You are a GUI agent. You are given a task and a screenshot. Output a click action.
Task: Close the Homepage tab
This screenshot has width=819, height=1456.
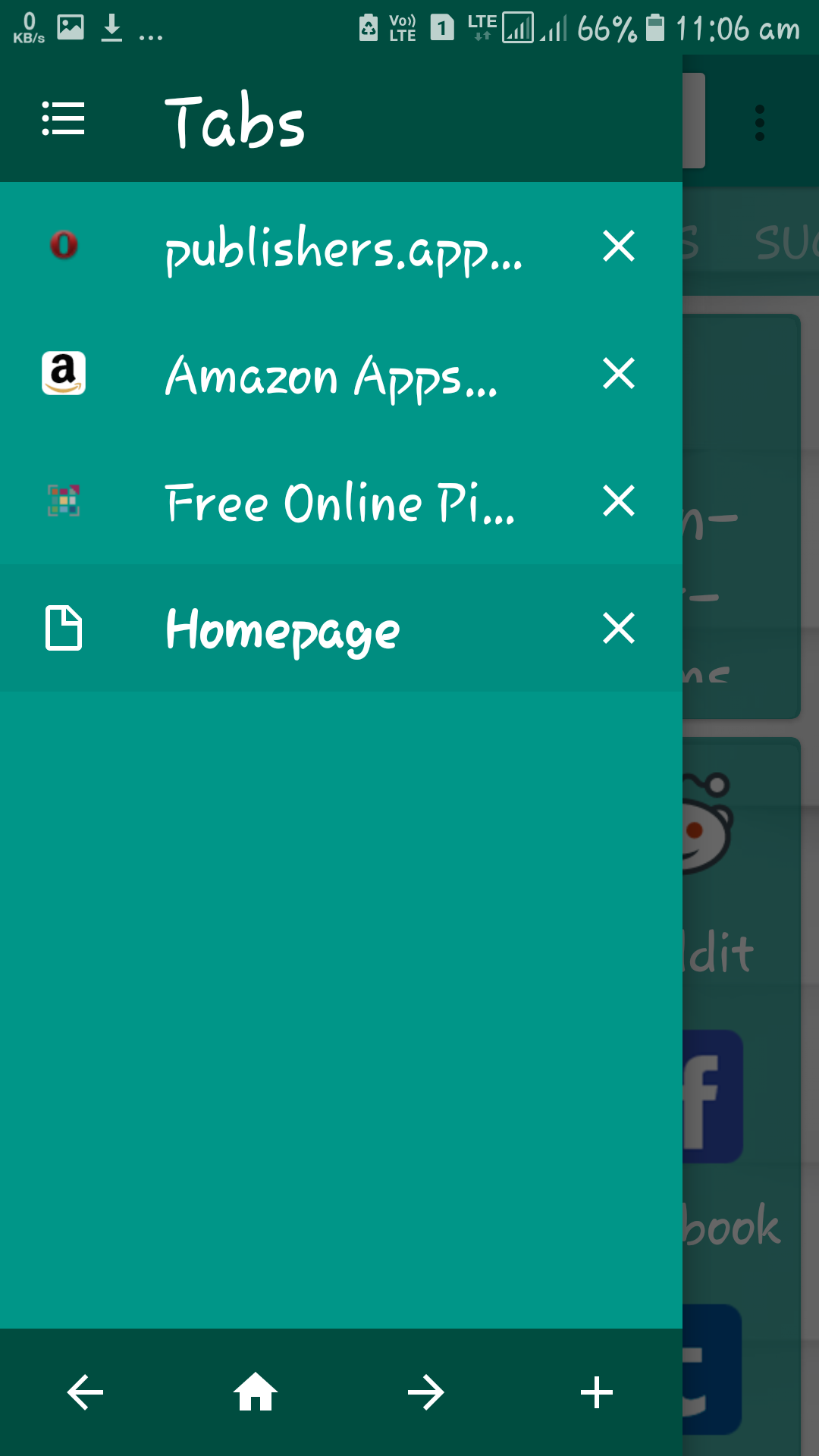pos(618,628)
